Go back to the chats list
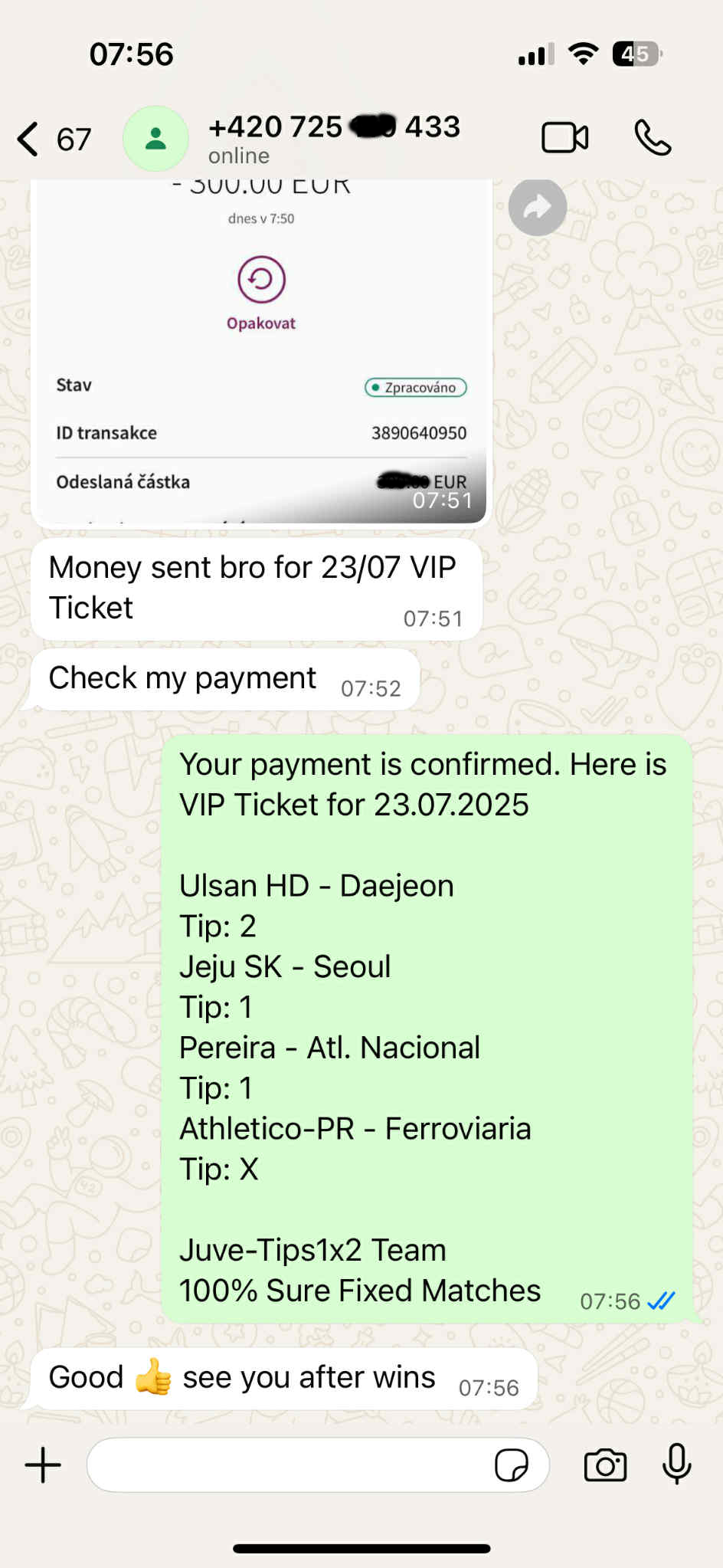This screenshot has width=723, height=1568. point(31,139)
